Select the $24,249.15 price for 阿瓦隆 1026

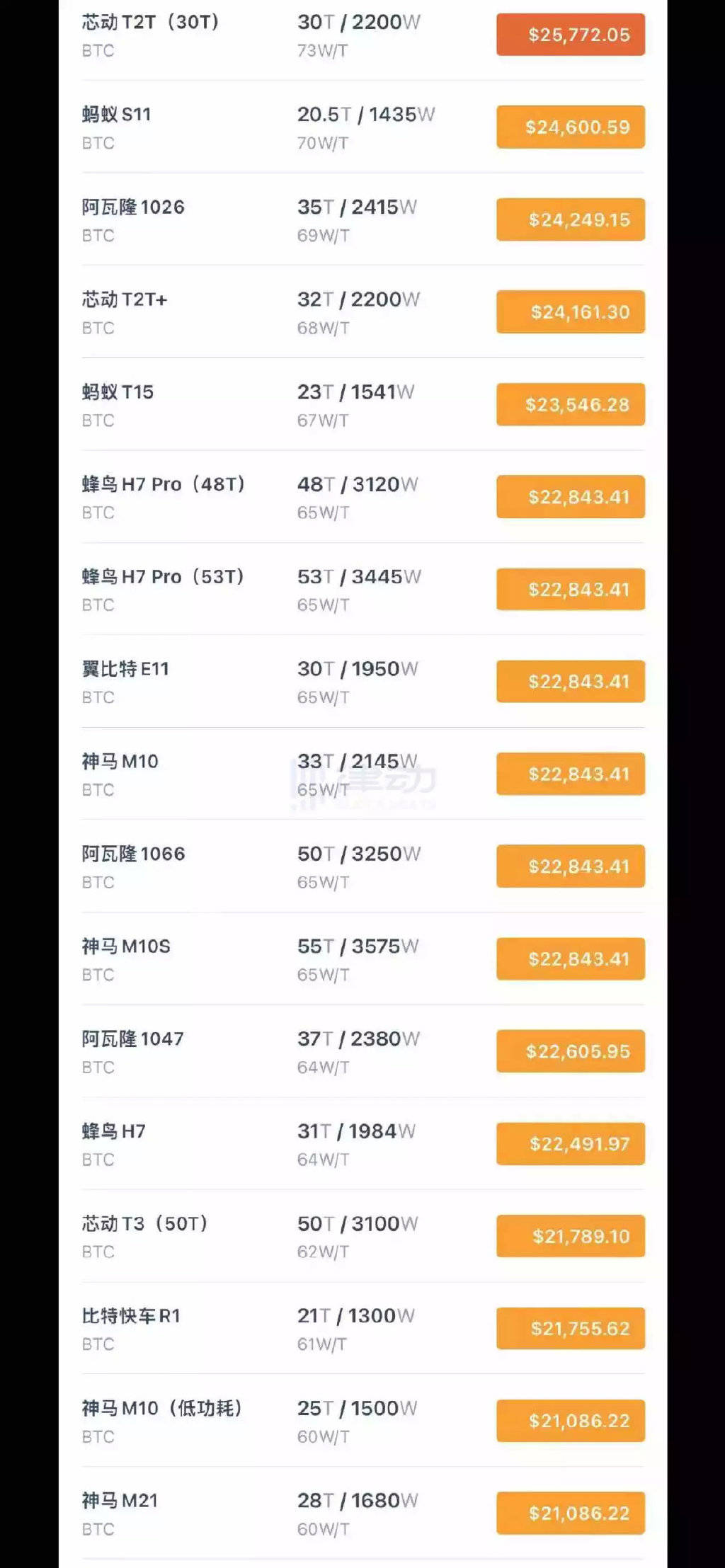(569, 219)
